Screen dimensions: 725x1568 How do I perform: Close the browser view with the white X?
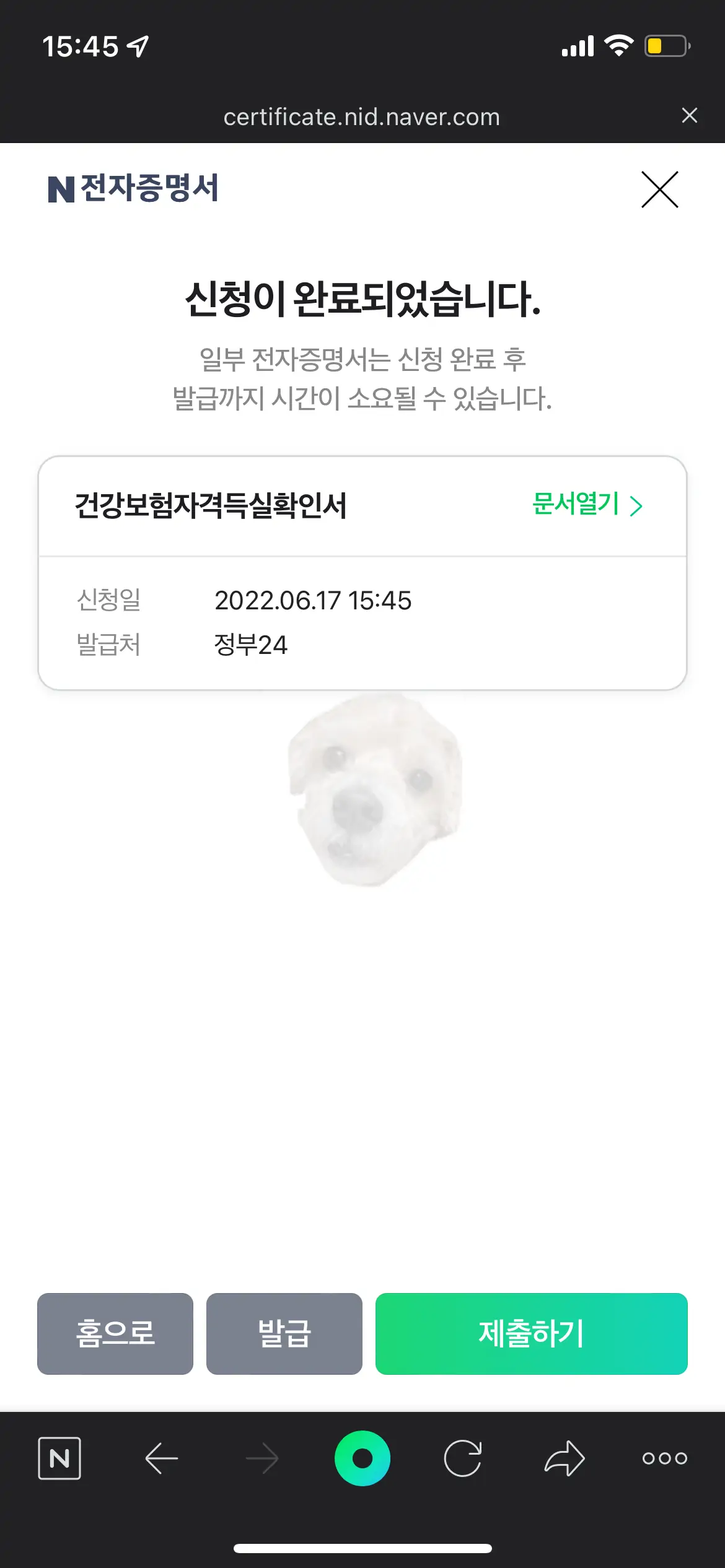point(690,115)
